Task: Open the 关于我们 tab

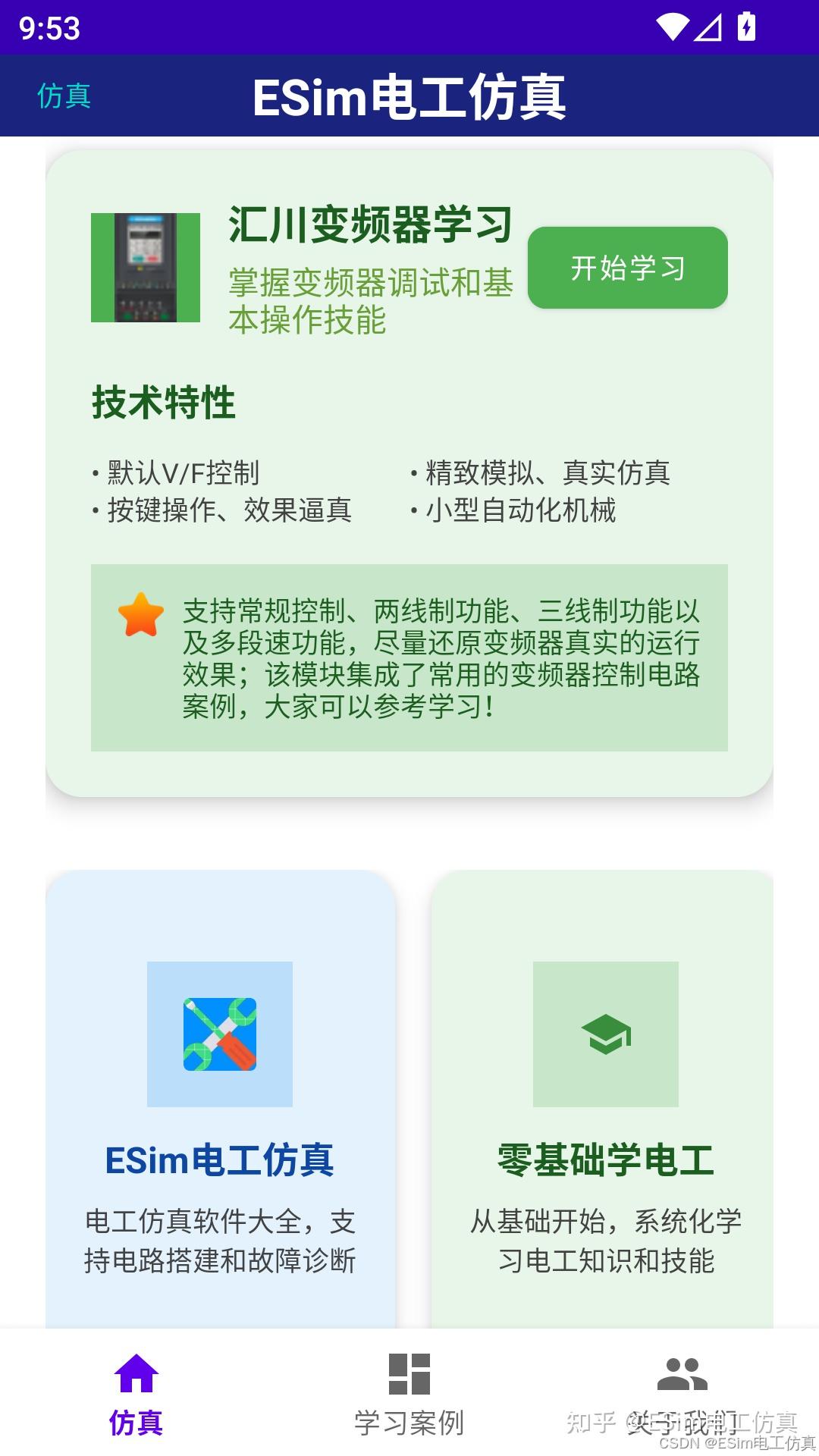Action: pos(682,1418)
